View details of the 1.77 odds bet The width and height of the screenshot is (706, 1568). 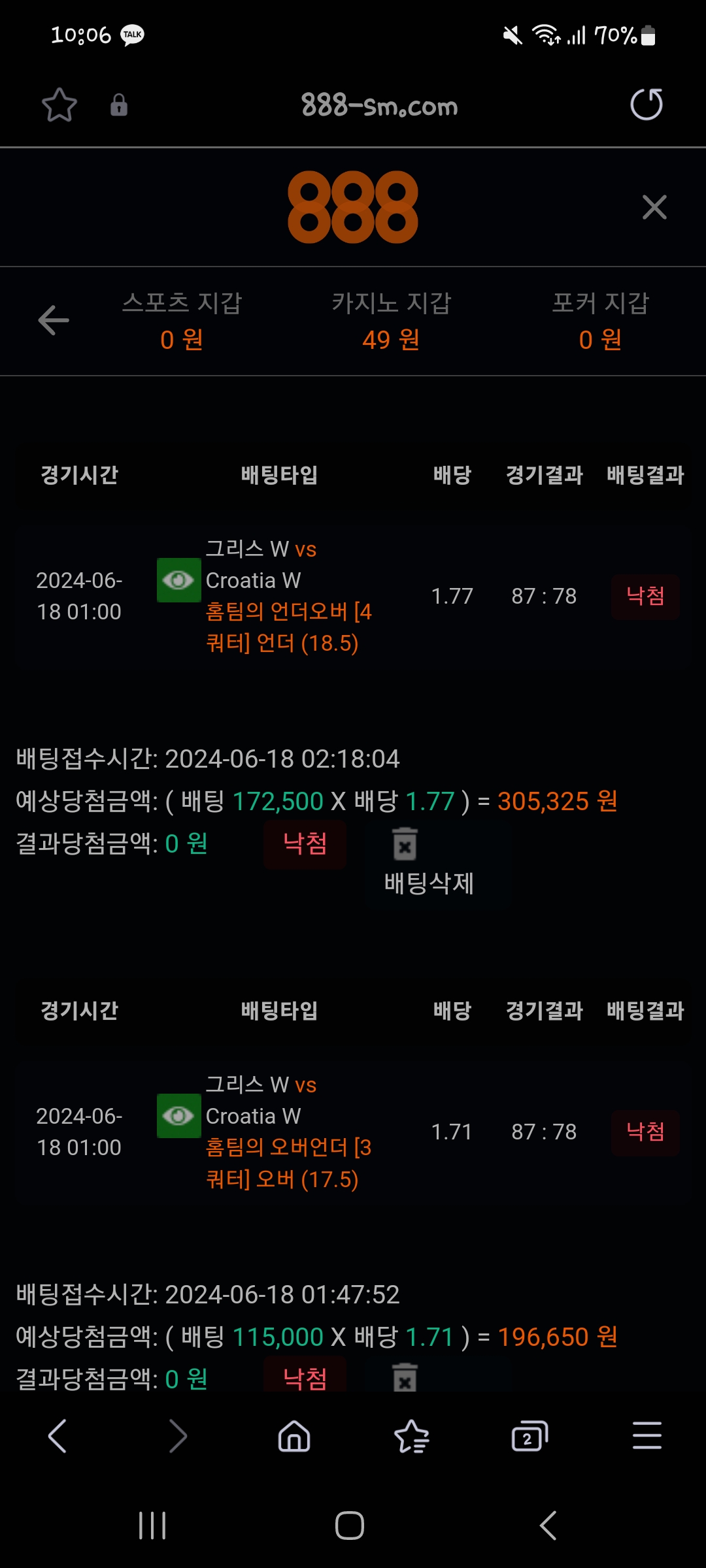pyautogui.click(x=178, y=580)
